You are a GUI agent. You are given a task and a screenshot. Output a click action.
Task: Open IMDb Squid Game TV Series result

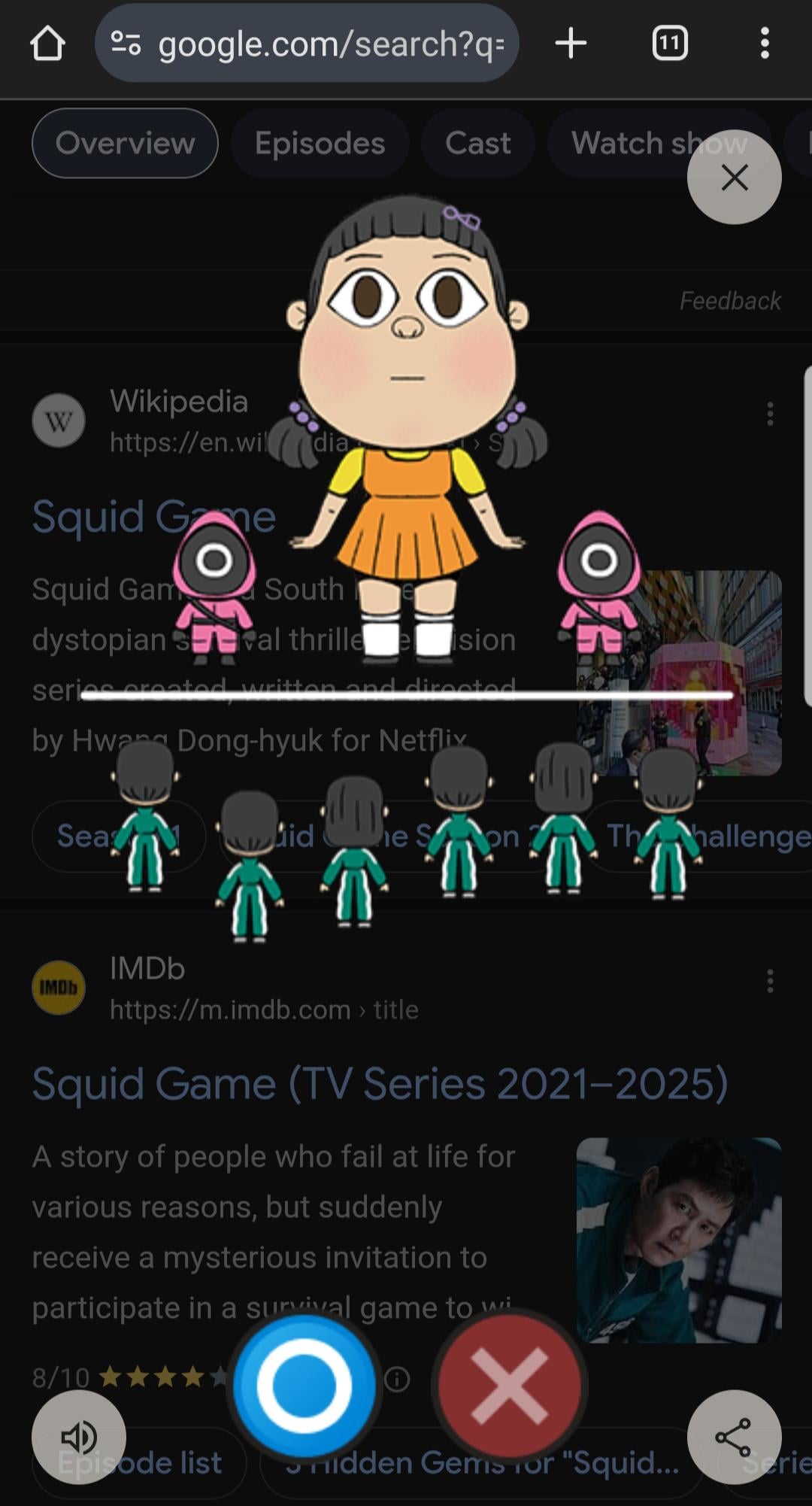[x=380, y=1084]
